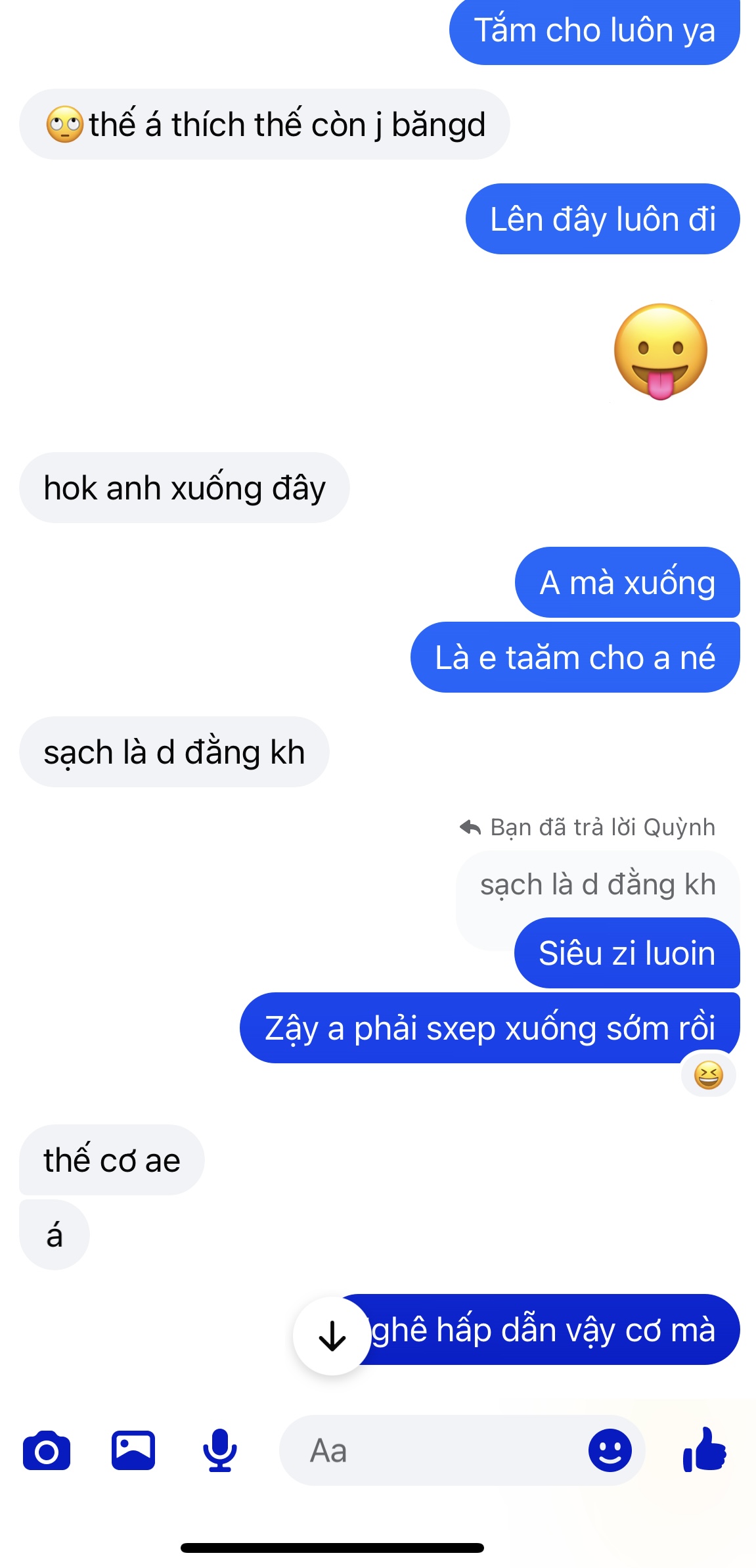Open the camera to take a photo
Screen dimensions: 756x1568
(46, 1450)
